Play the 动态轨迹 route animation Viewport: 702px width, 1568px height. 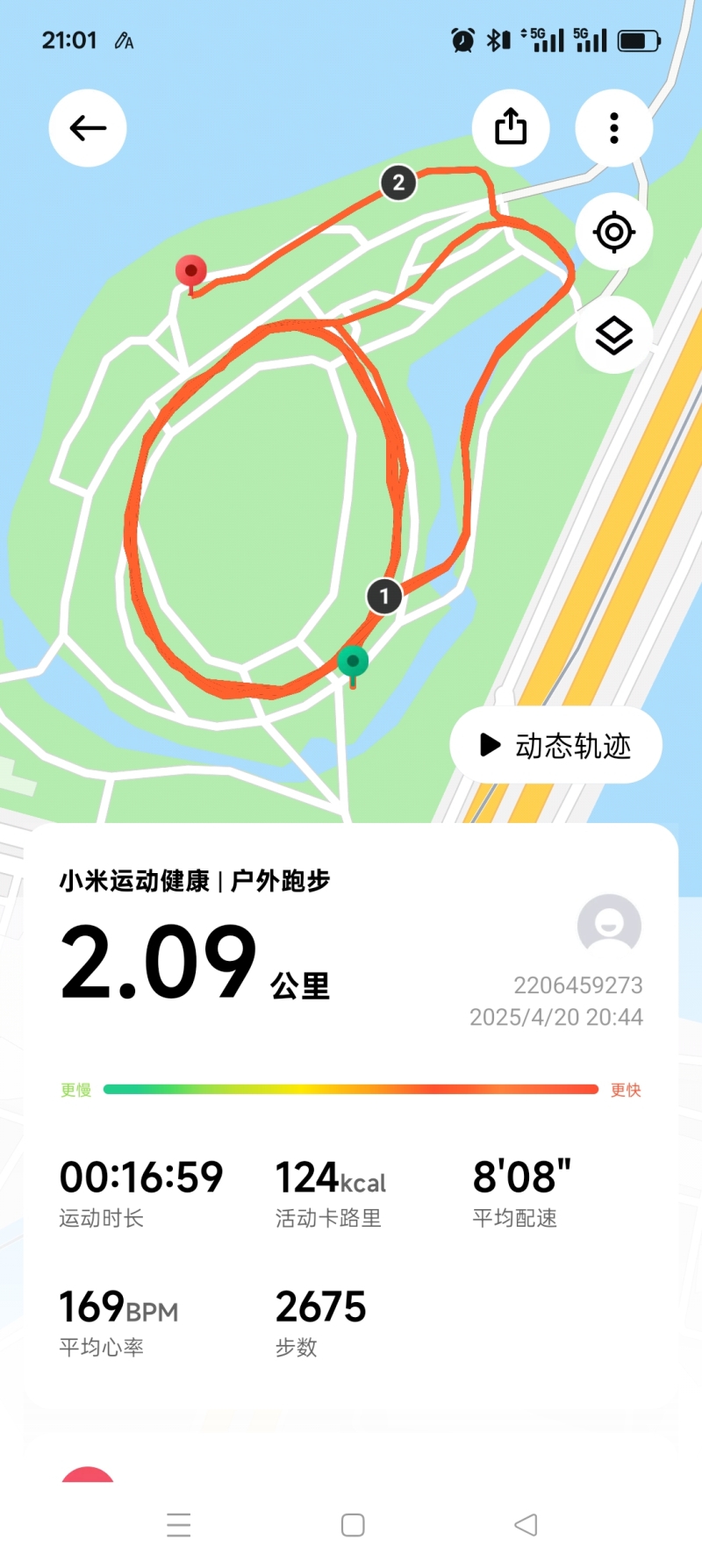[x=555, y=746]
